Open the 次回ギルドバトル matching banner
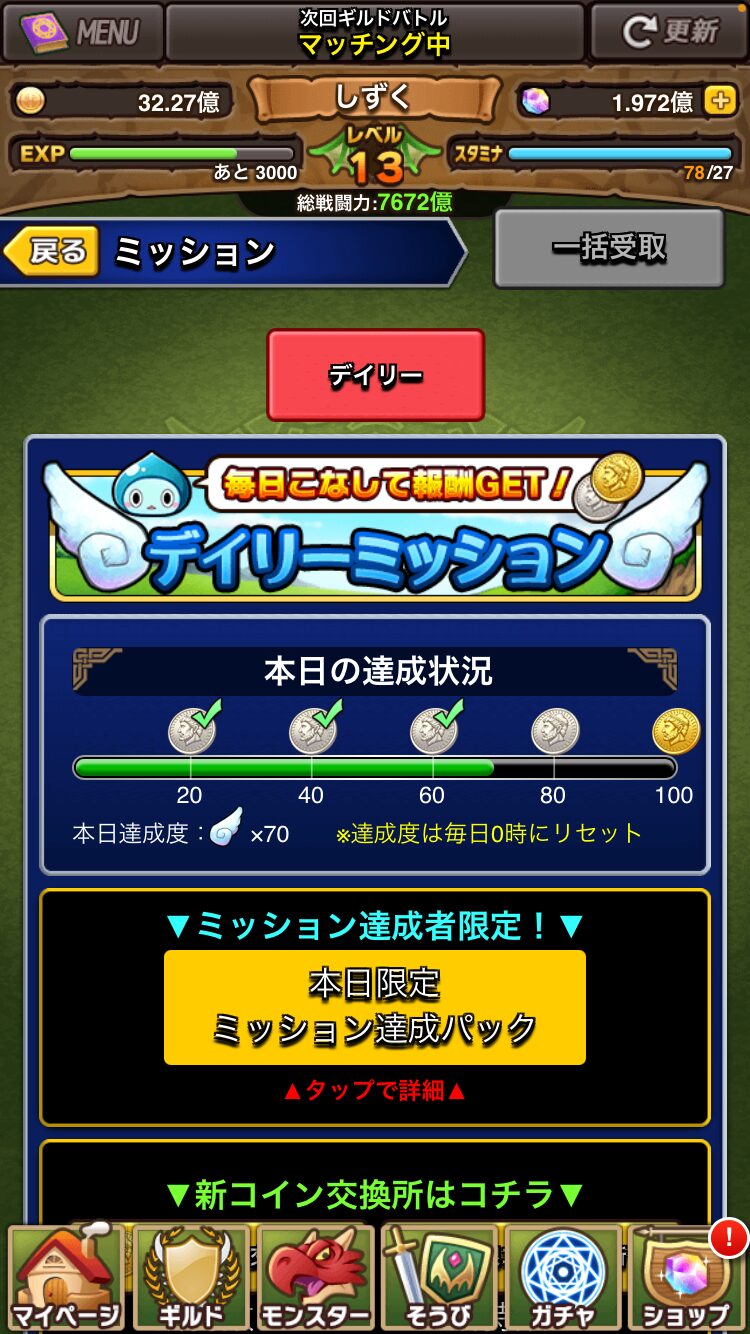Image resolution: width=750 pixels, height=1334 pixels. [375, 32]
